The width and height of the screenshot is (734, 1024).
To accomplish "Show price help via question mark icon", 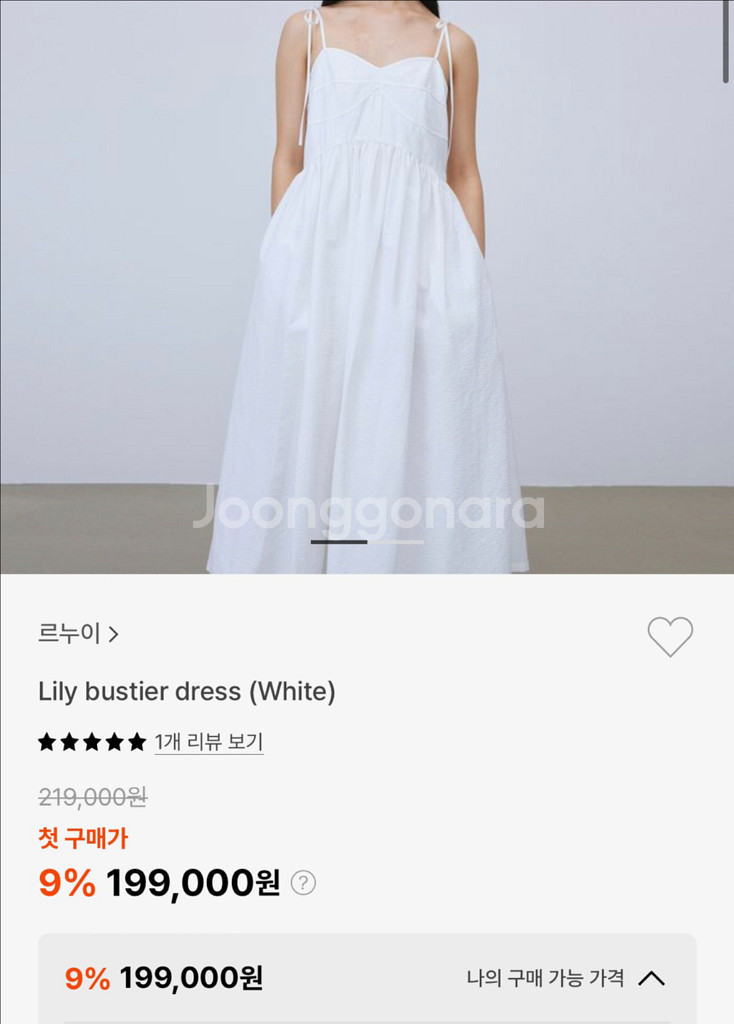I will click(303, 883).
